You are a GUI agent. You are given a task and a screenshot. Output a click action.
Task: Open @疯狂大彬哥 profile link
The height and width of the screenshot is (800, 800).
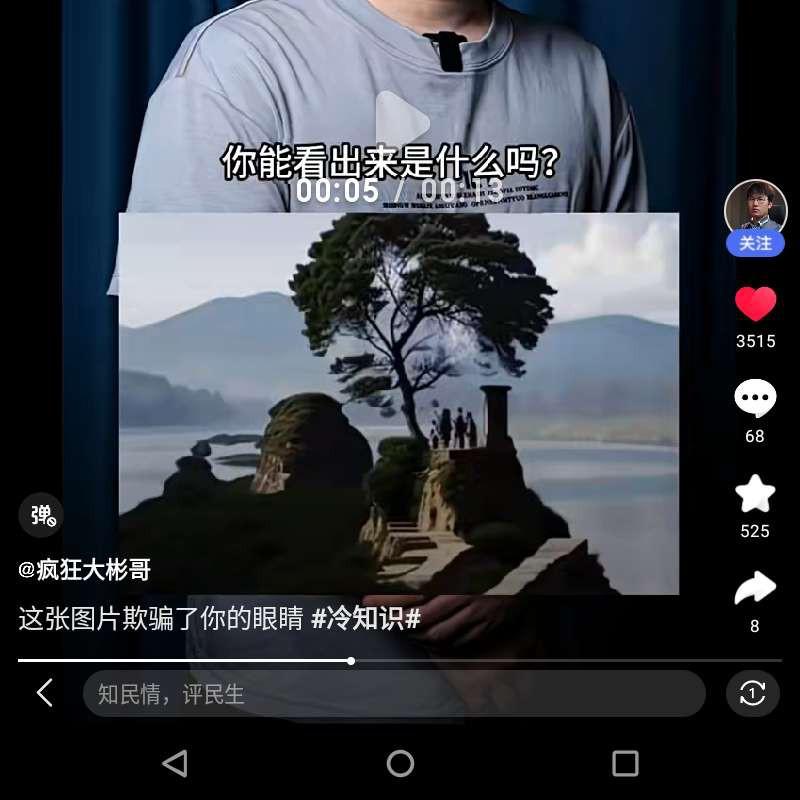coord(85,570)
